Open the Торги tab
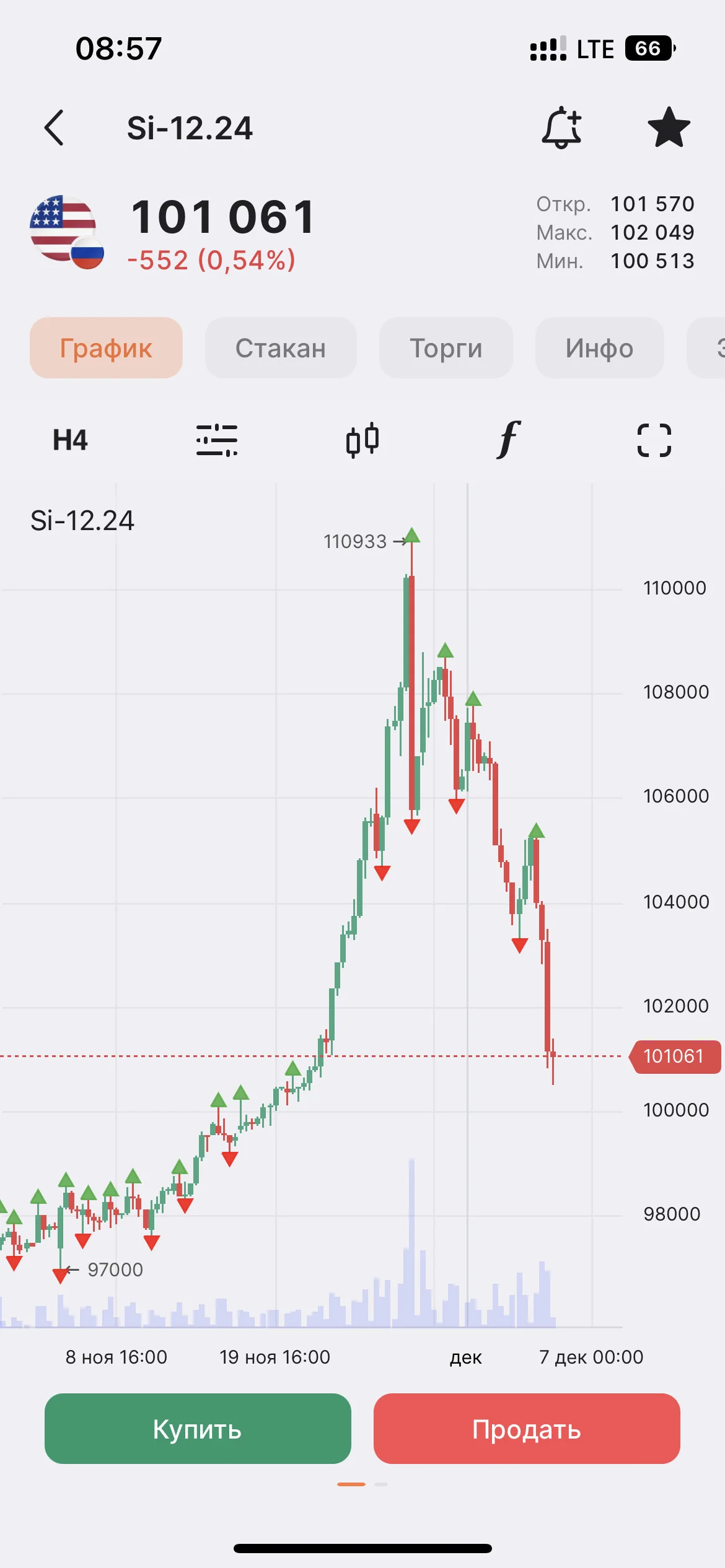 [446, 348]
